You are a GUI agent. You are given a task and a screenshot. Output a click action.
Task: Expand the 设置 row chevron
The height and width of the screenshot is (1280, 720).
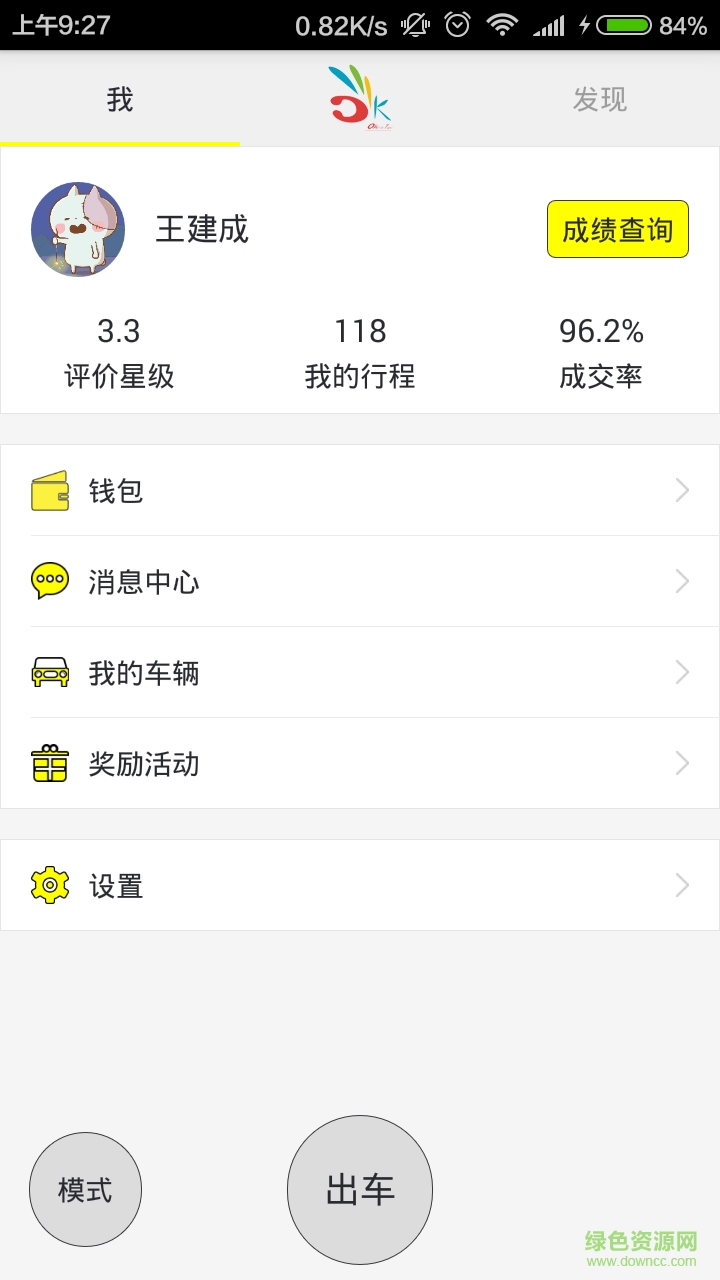pos(682,884)
